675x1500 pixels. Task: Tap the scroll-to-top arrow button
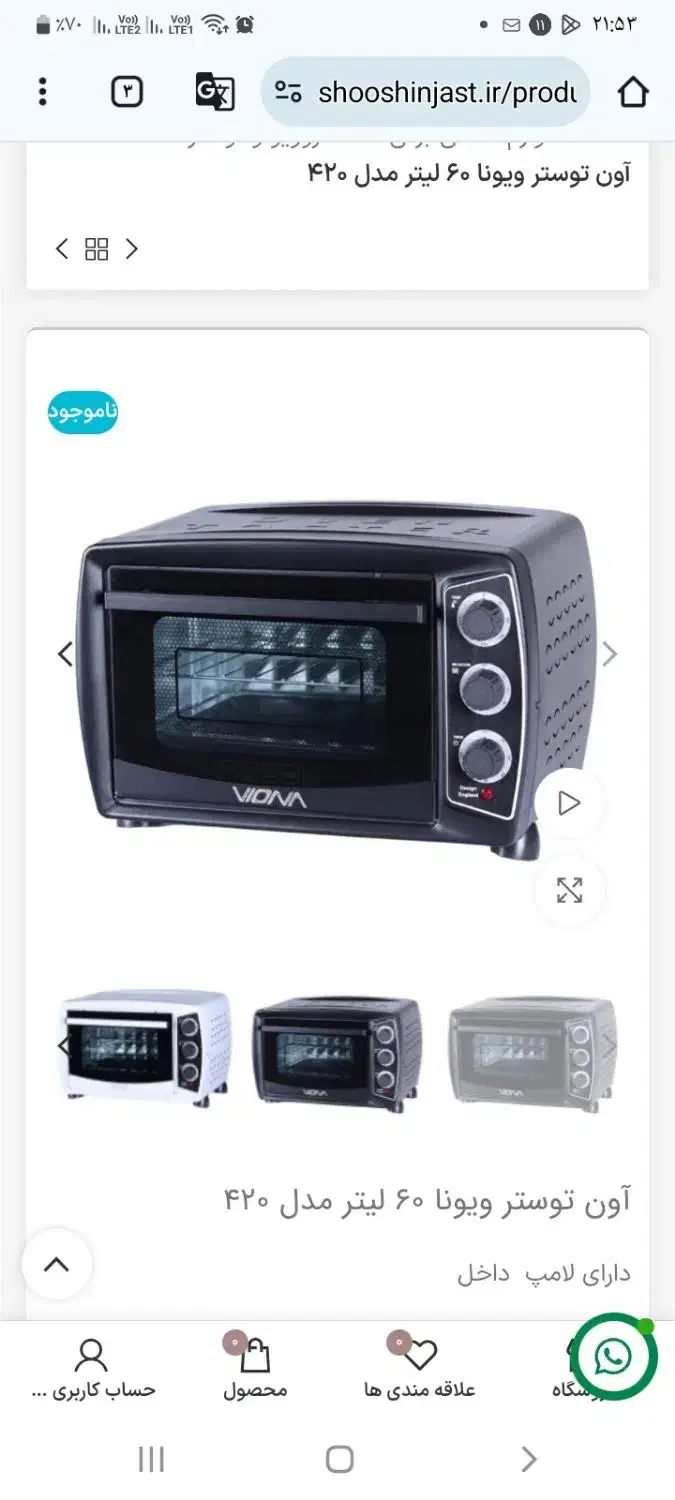coord(57,1264)
